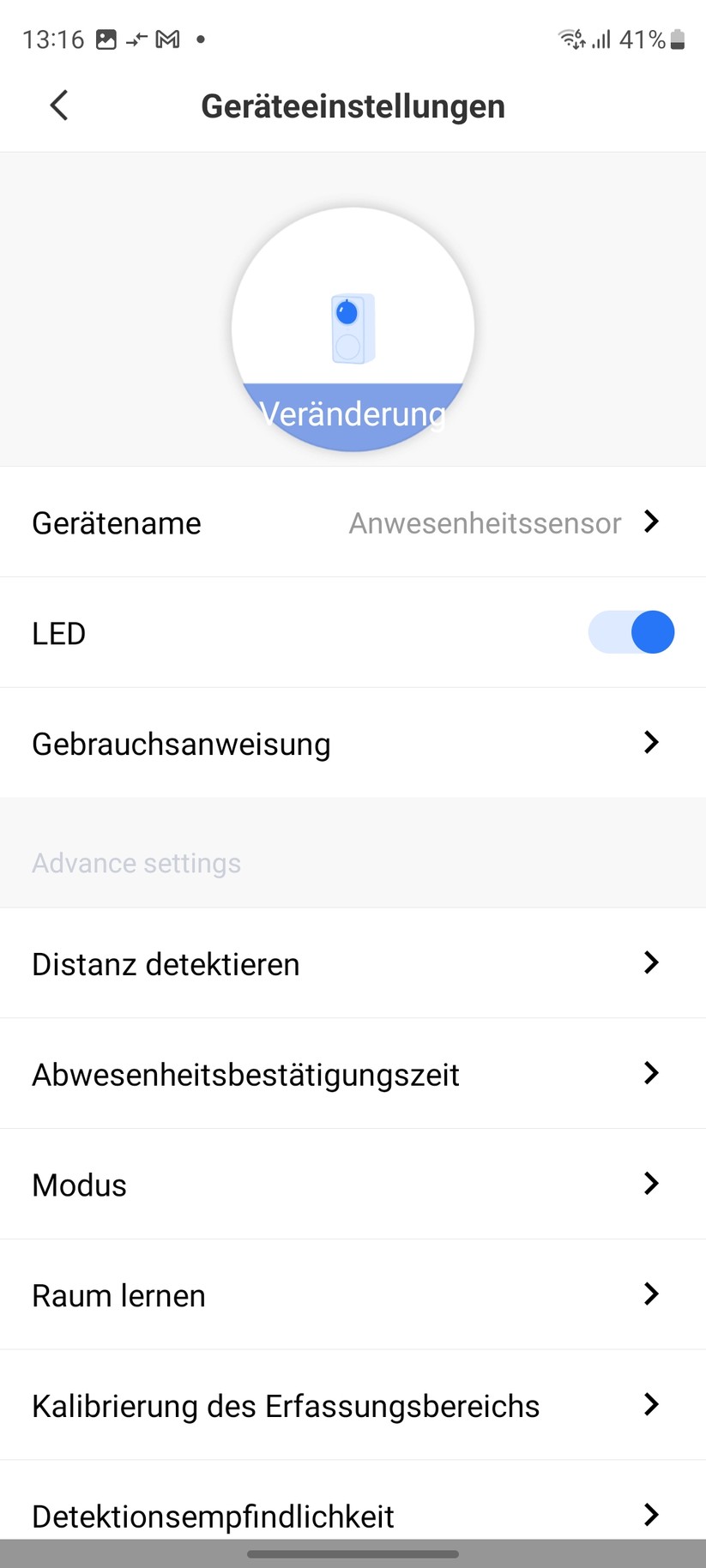Switch the LED setting on or off

point(631,632)
